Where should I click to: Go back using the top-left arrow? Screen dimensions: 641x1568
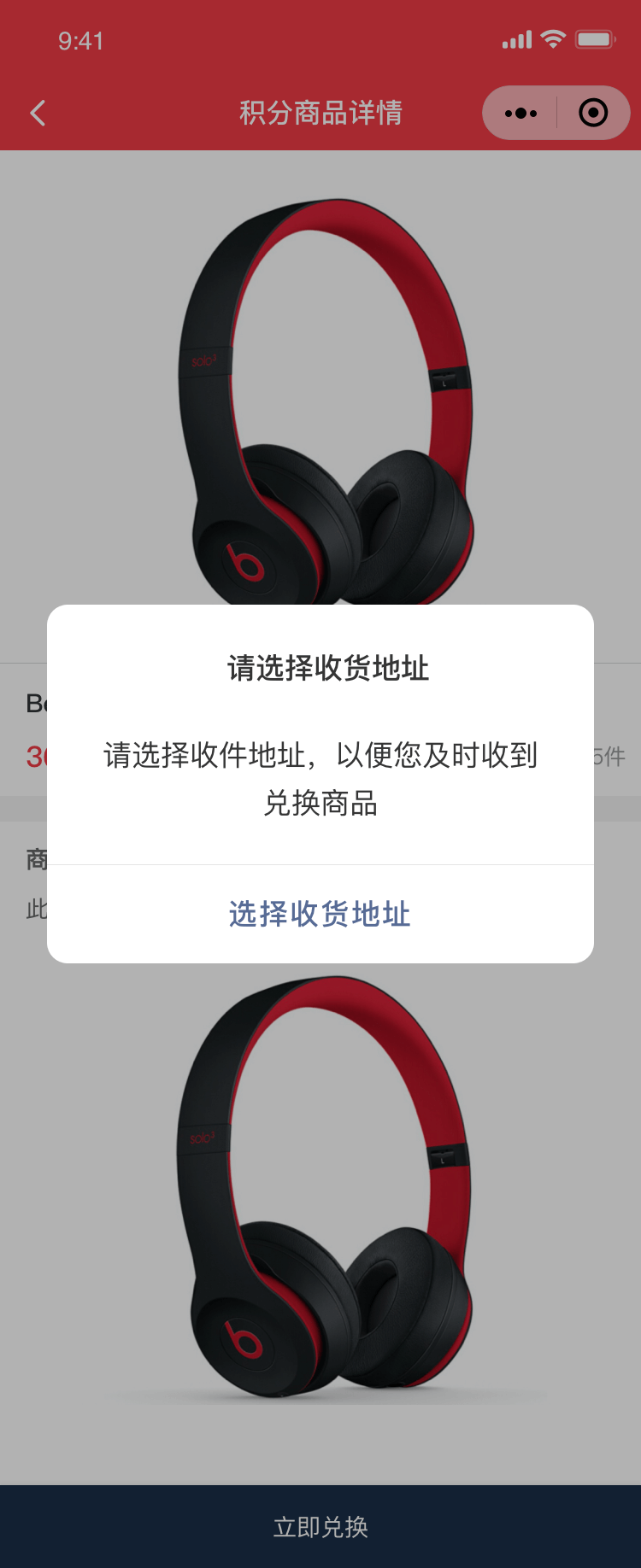pyautogui.click(x=38, y=113)
